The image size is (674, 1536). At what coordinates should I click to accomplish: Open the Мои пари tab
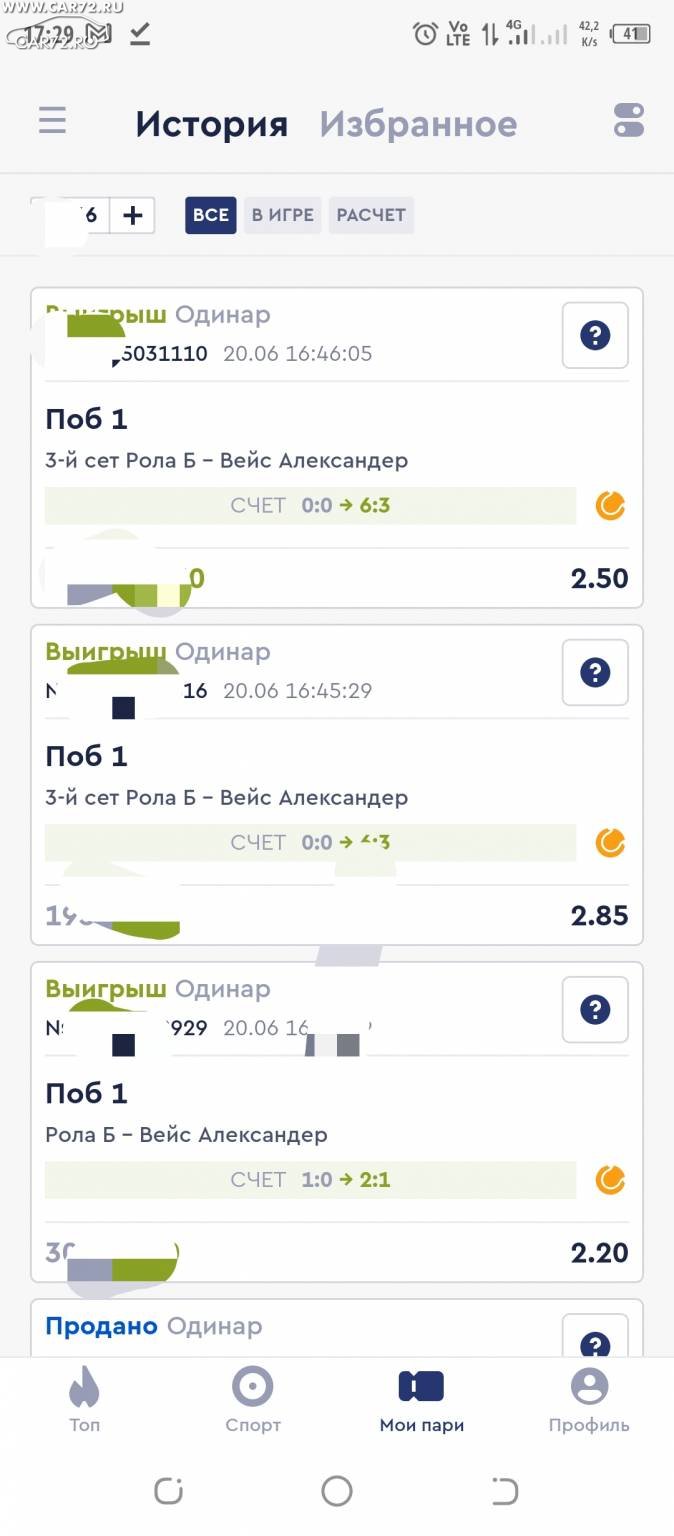(421, 1401)
